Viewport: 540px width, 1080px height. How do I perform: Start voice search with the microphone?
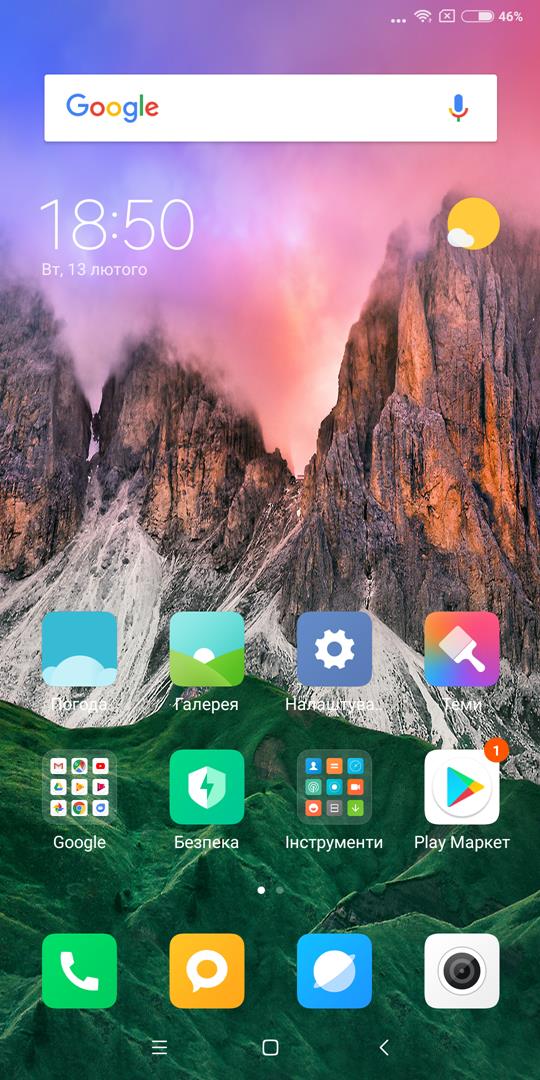click(x=458, y=108)
